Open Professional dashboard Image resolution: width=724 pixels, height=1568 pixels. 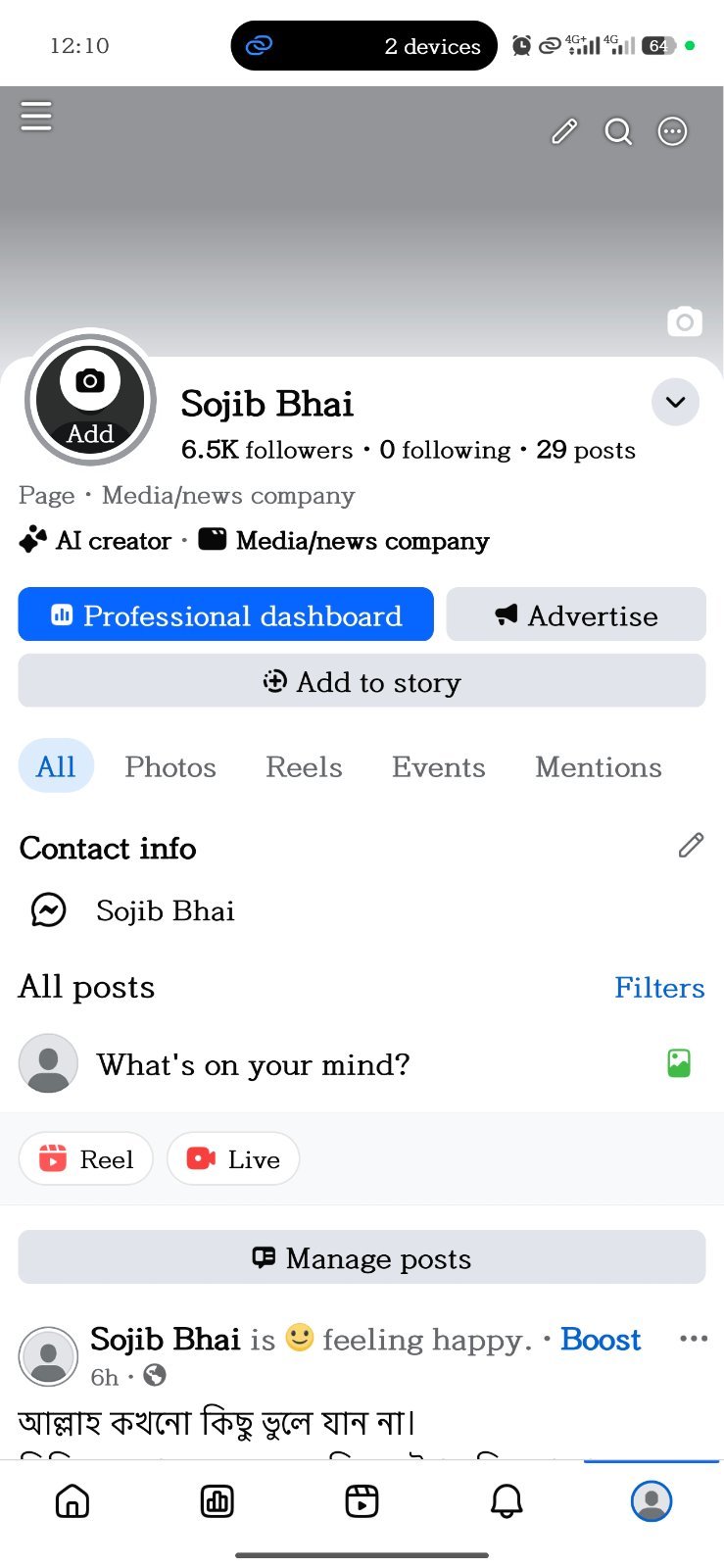(x=226, y=614)
